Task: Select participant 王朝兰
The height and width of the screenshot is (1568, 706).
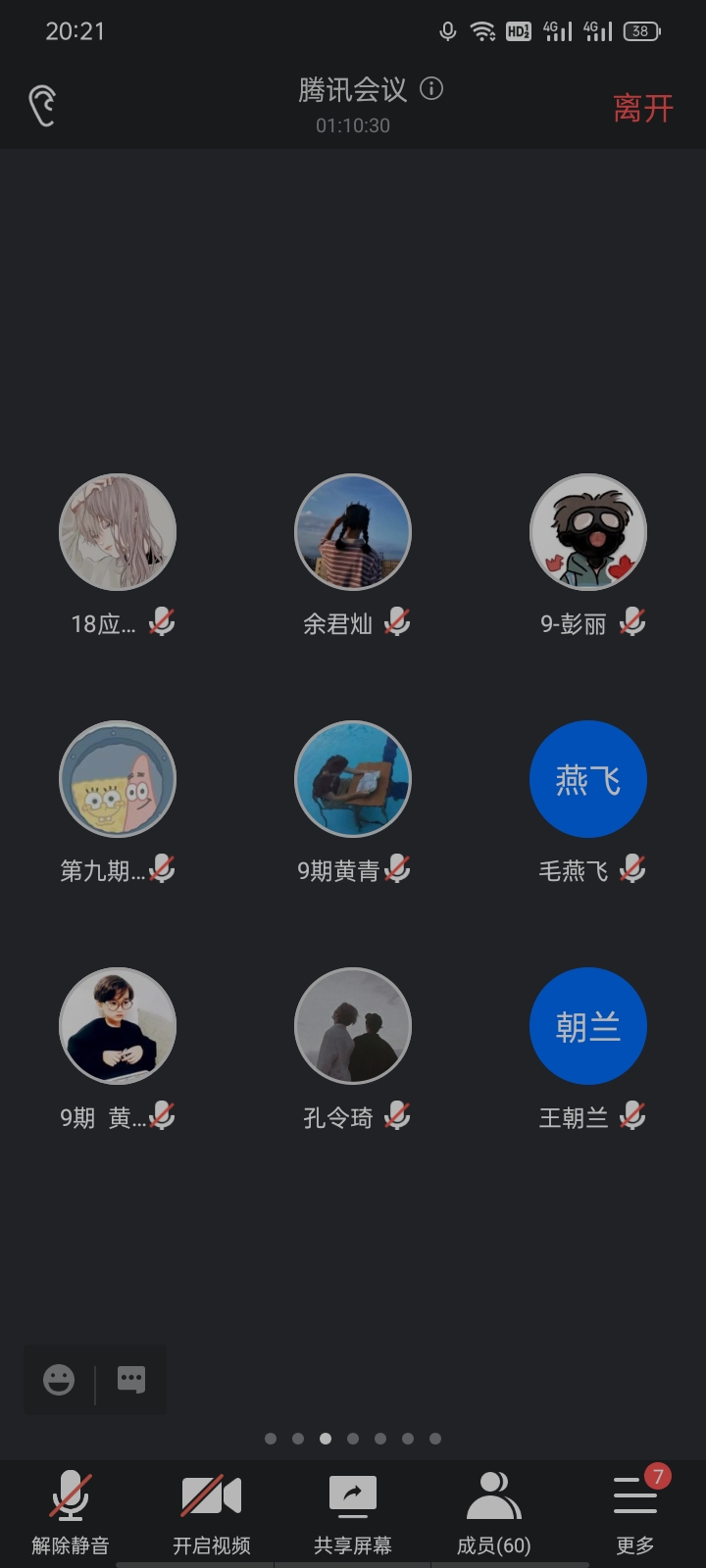Action: pyautogui.click(x=588, y=1027)
